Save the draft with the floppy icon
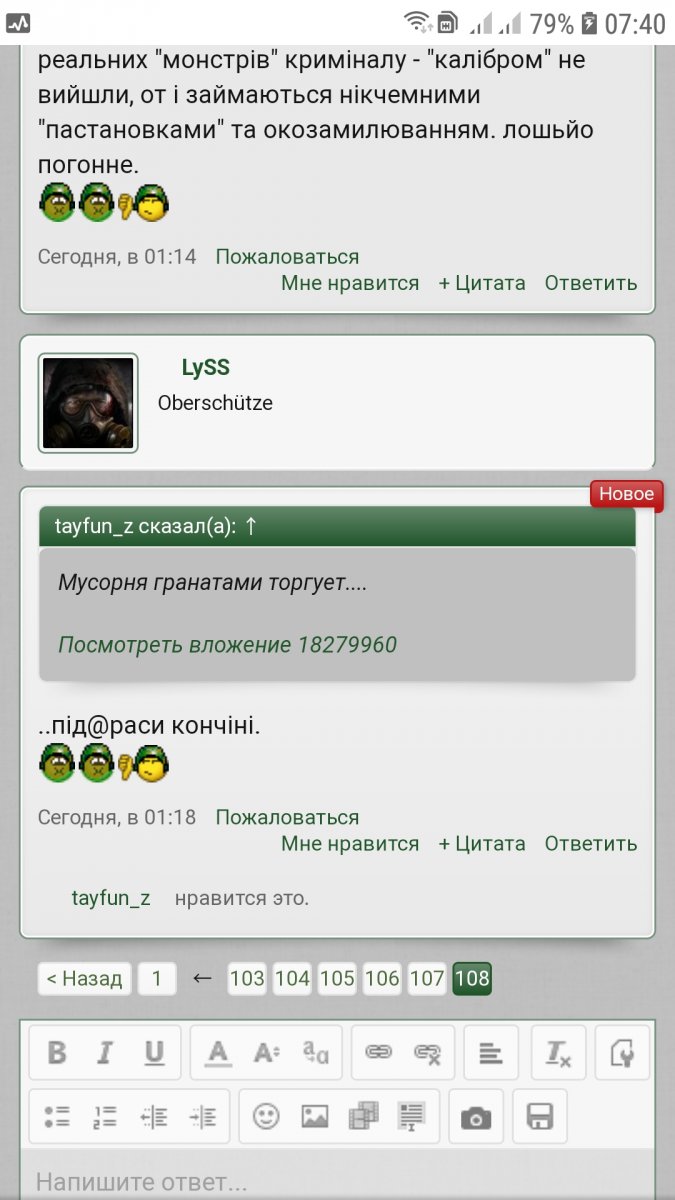Viewport: 675px width, 1200px height. click(540, 1116)
